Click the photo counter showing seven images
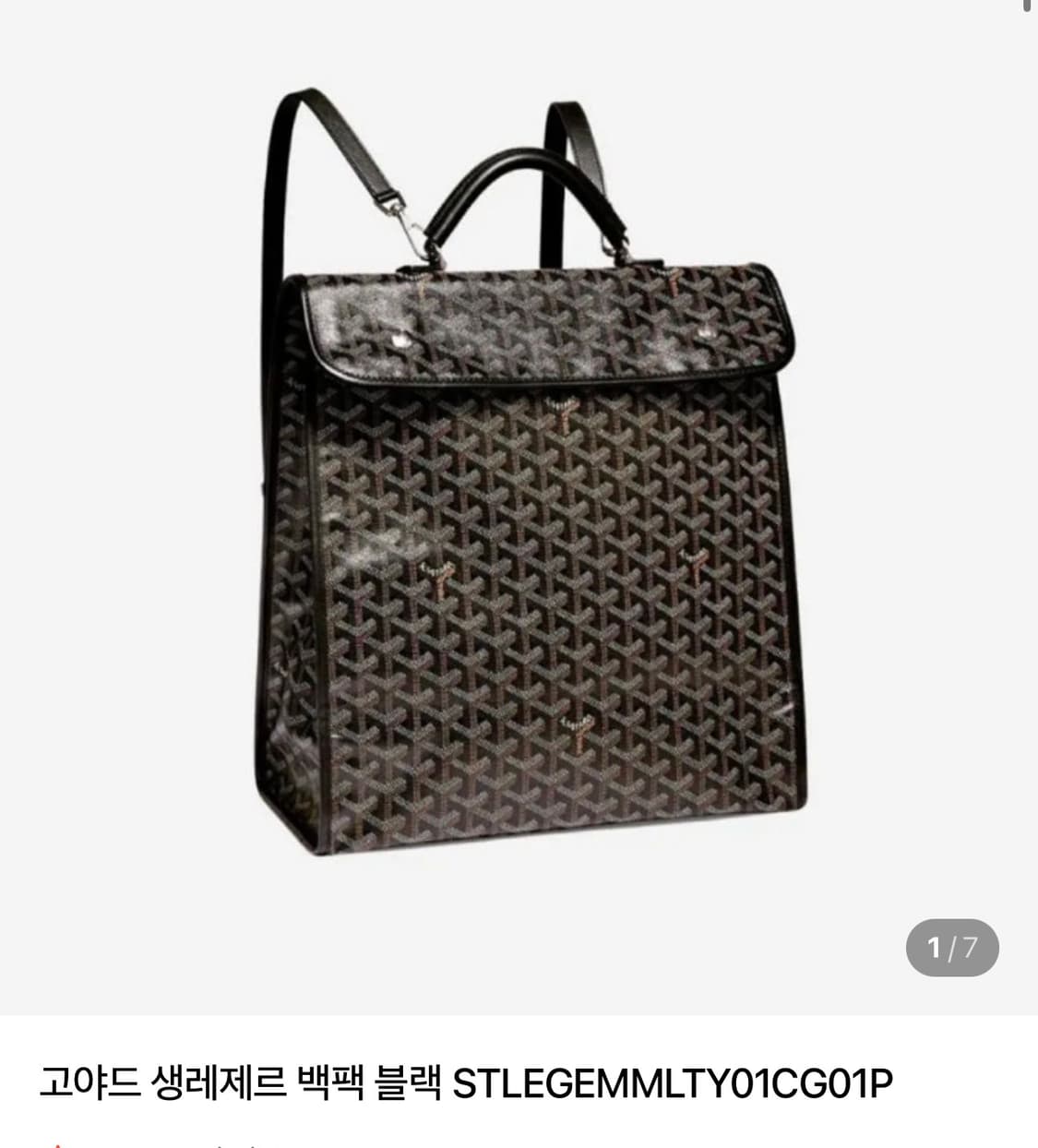Image resolution: width=1038 pixels, height=1148 pixels. (954, 946)
